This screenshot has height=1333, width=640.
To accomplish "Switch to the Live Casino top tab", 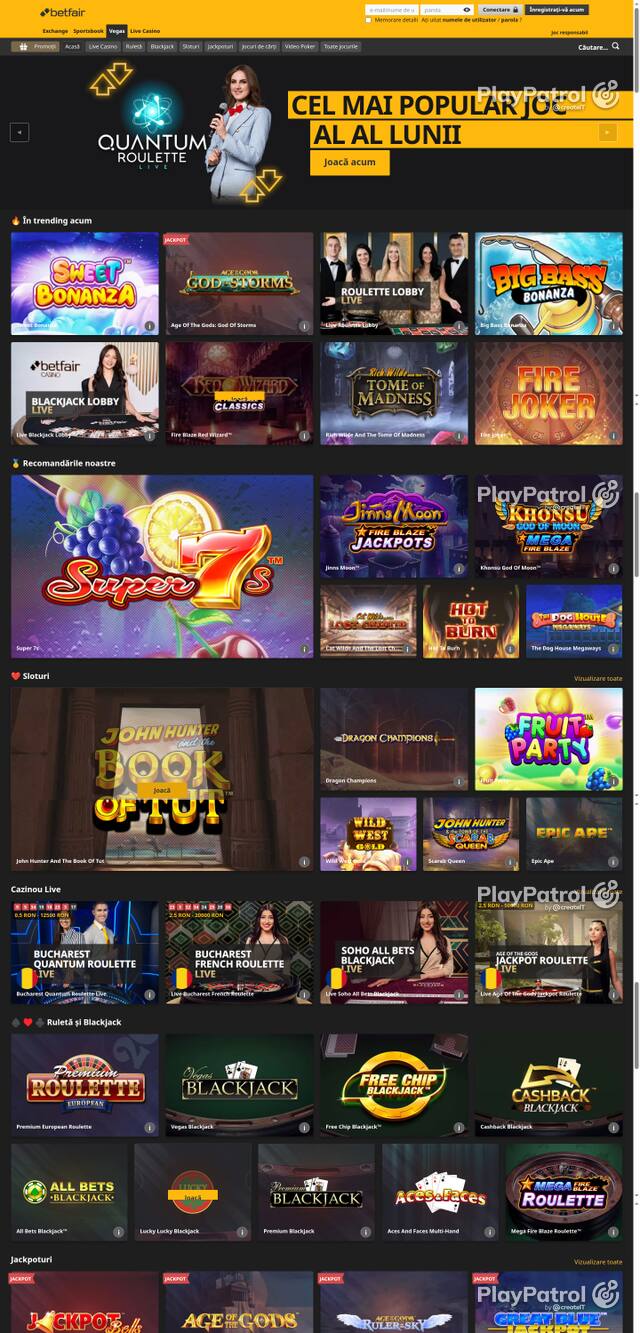I will 144,31.
